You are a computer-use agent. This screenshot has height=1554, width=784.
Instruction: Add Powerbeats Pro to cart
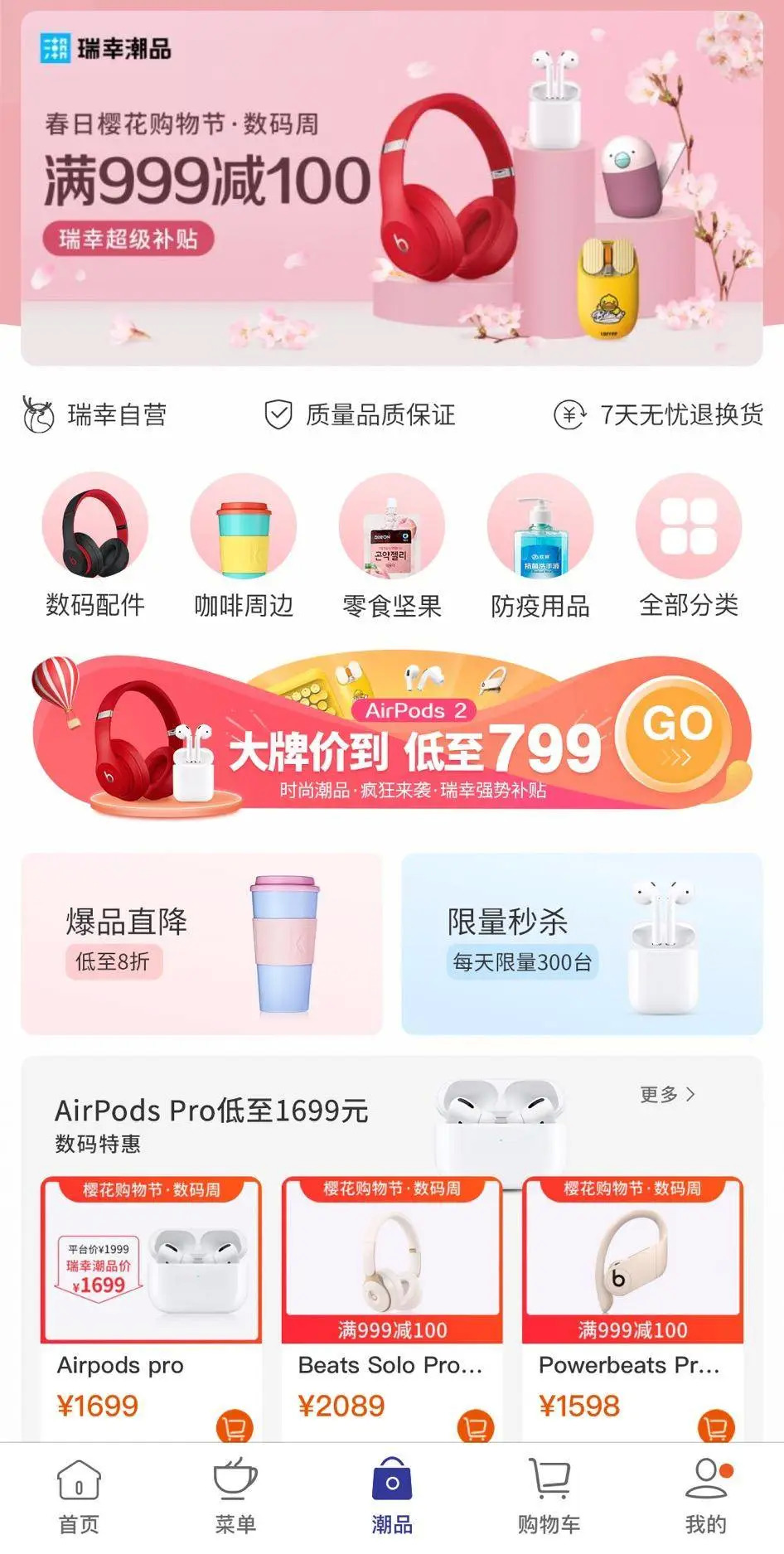coord(715,1426)
